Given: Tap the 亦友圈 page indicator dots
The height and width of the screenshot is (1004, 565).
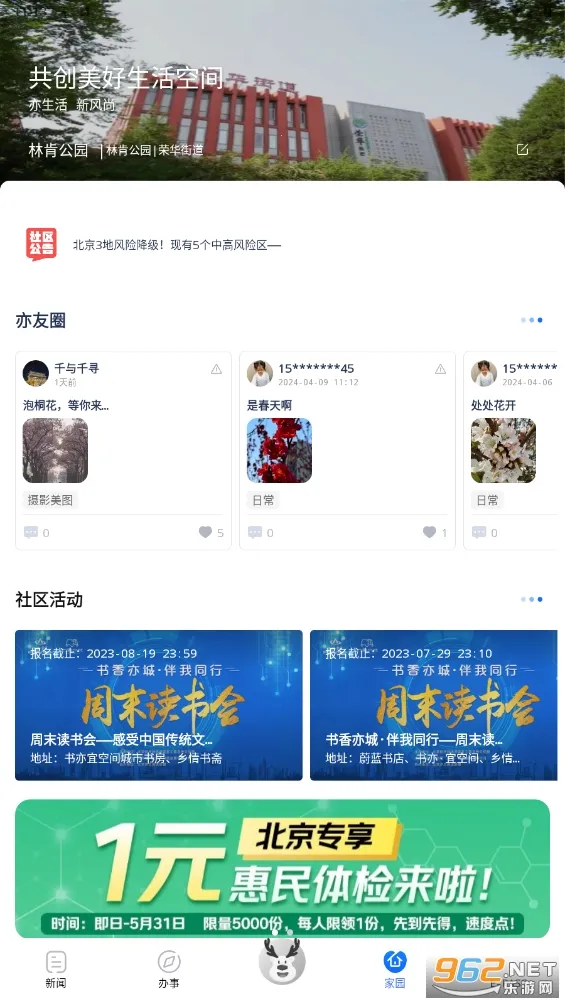Looking at the screenshot, I should pyautogui.click(x=532, y=320).
